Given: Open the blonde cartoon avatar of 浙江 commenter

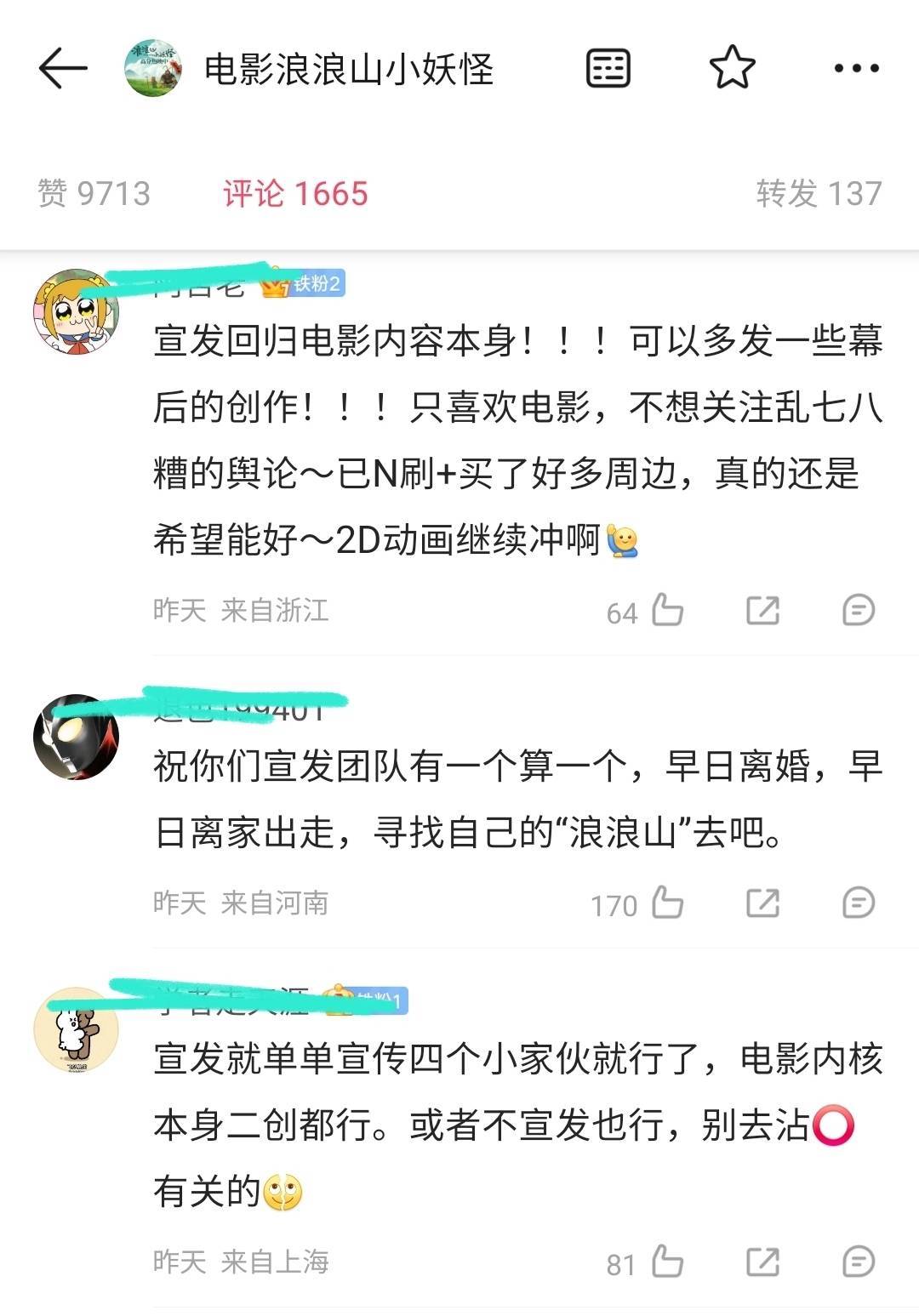Looking at the screenshot, I should 76,311.
